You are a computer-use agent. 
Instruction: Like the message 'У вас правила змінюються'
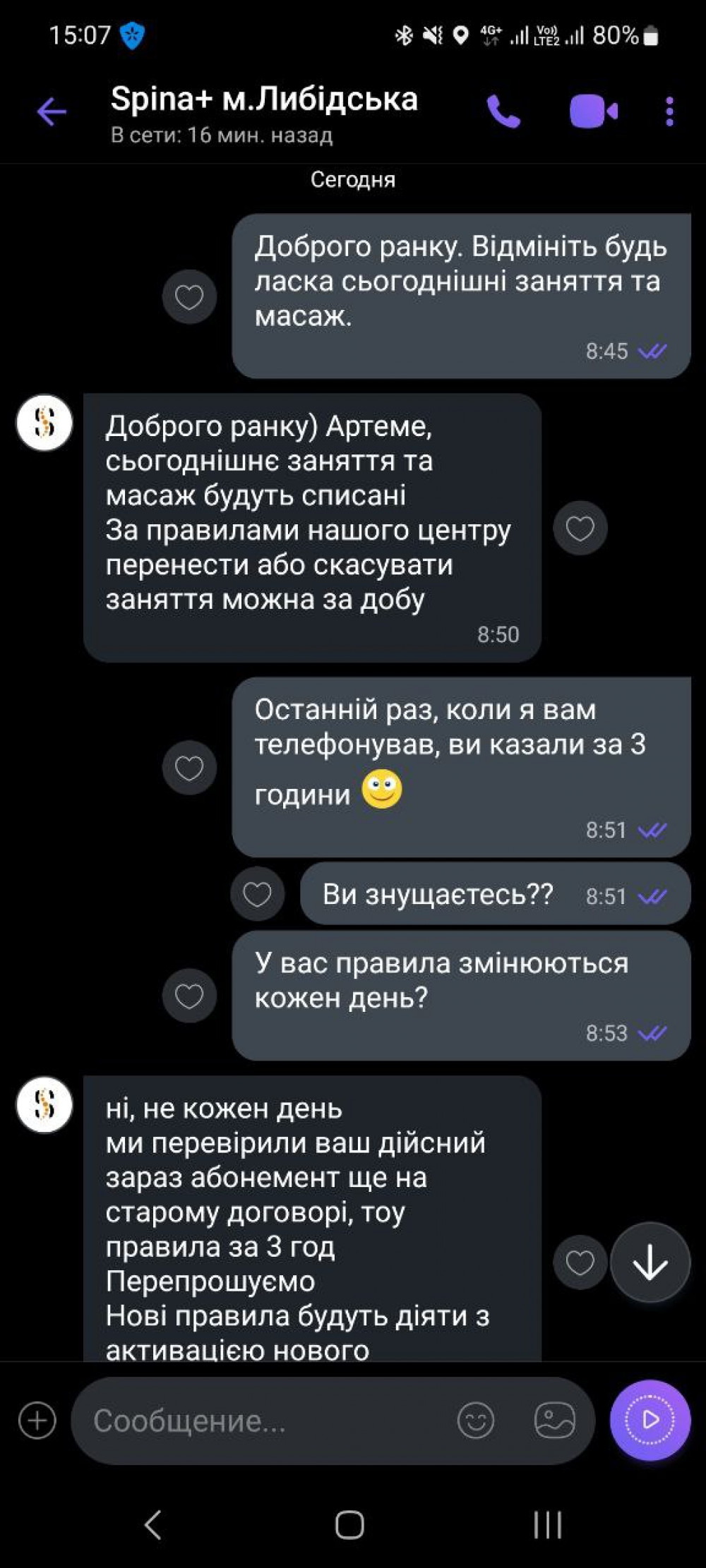(189, 996)
